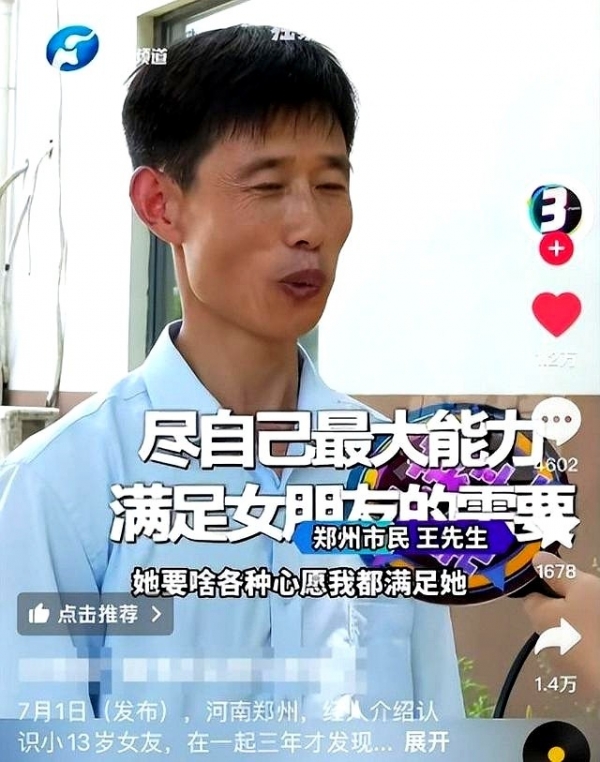Screen dimensions: 600x762
Task: Follow the author with the plus button
Action: [556, 248]
